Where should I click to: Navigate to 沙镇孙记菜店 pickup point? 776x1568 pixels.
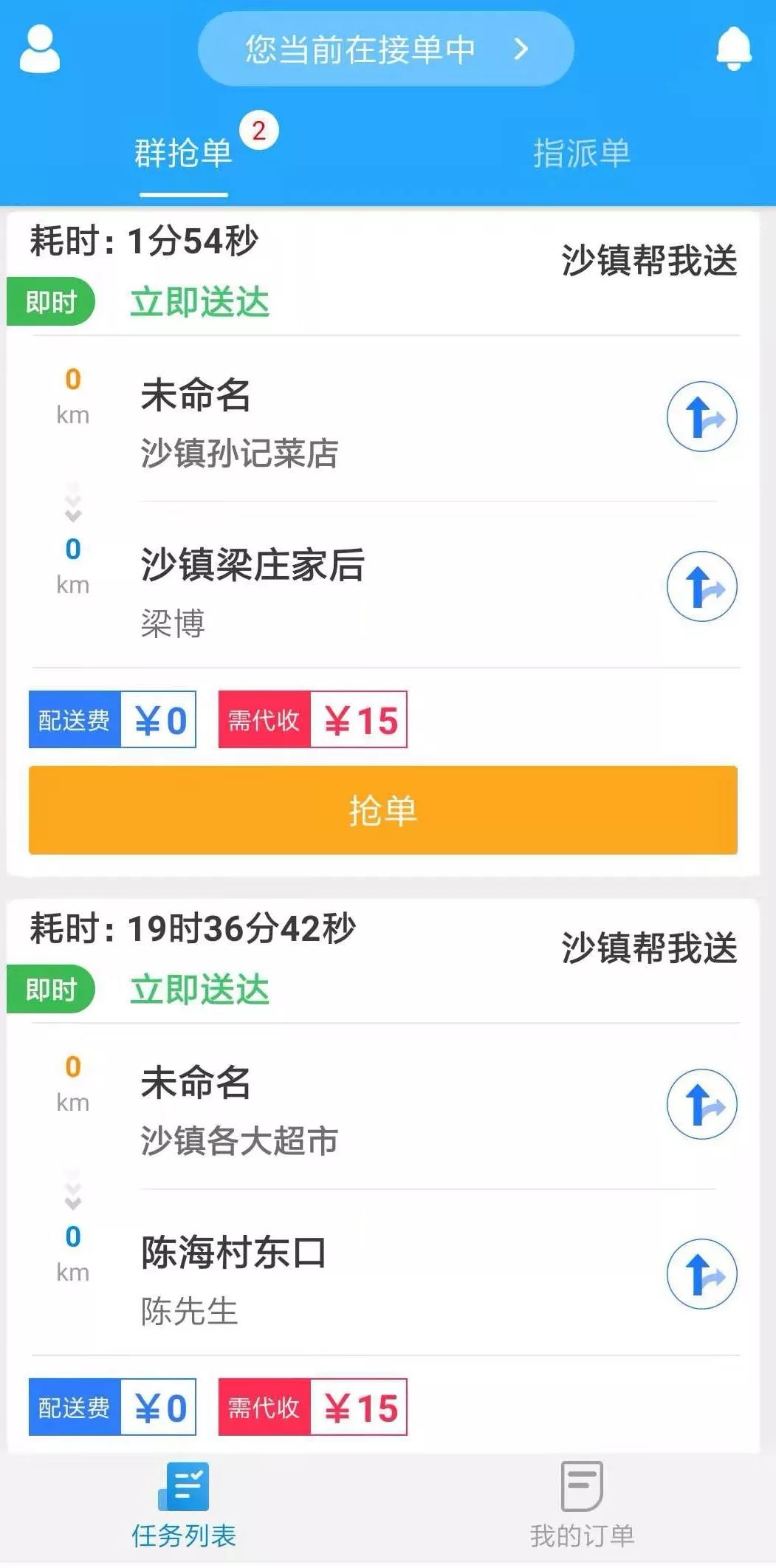coord(701,417)
